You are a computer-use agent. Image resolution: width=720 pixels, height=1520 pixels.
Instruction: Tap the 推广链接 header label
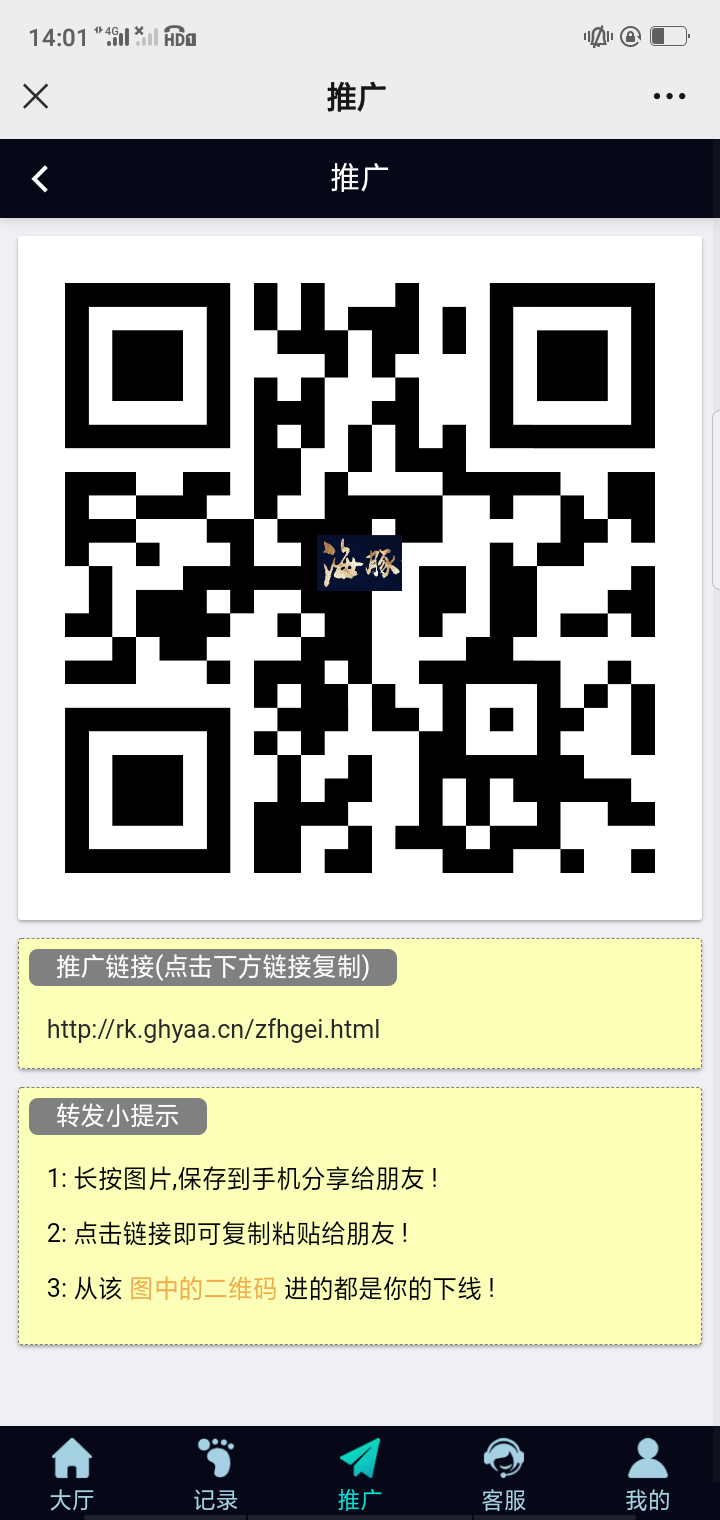(x=212, y=966)
